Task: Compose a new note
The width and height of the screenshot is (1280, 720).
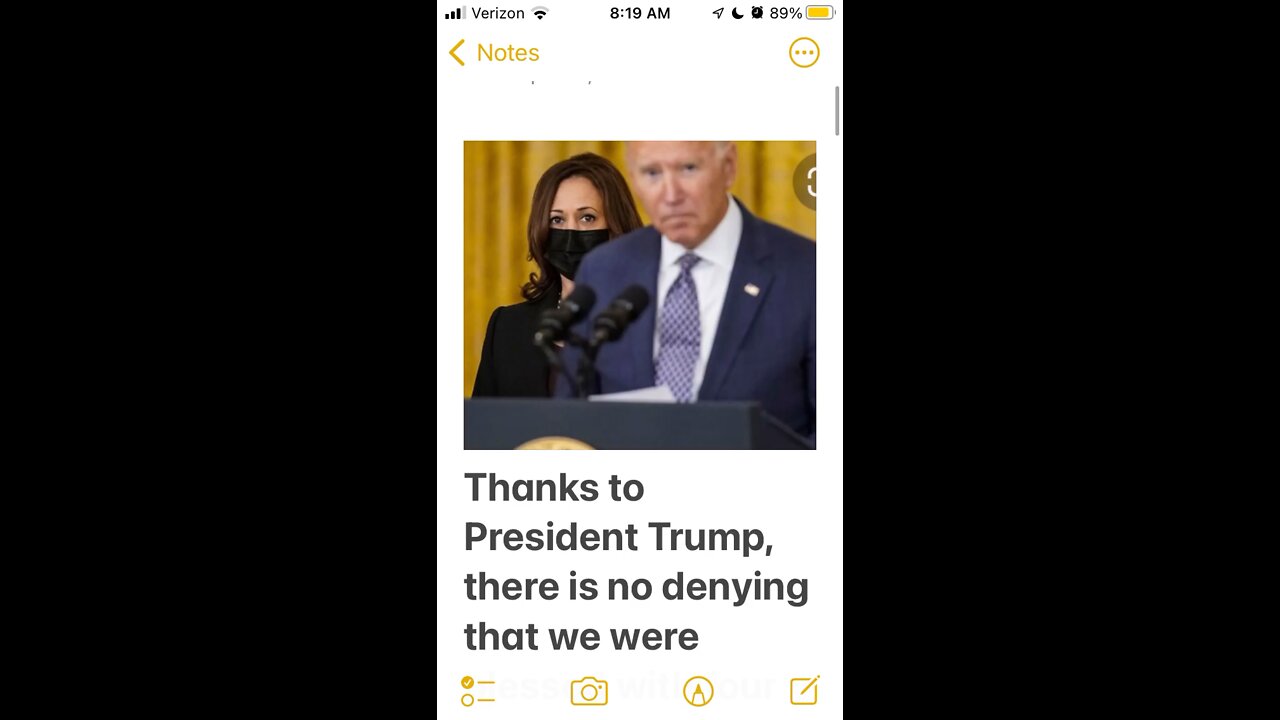Action: (805, 690)
